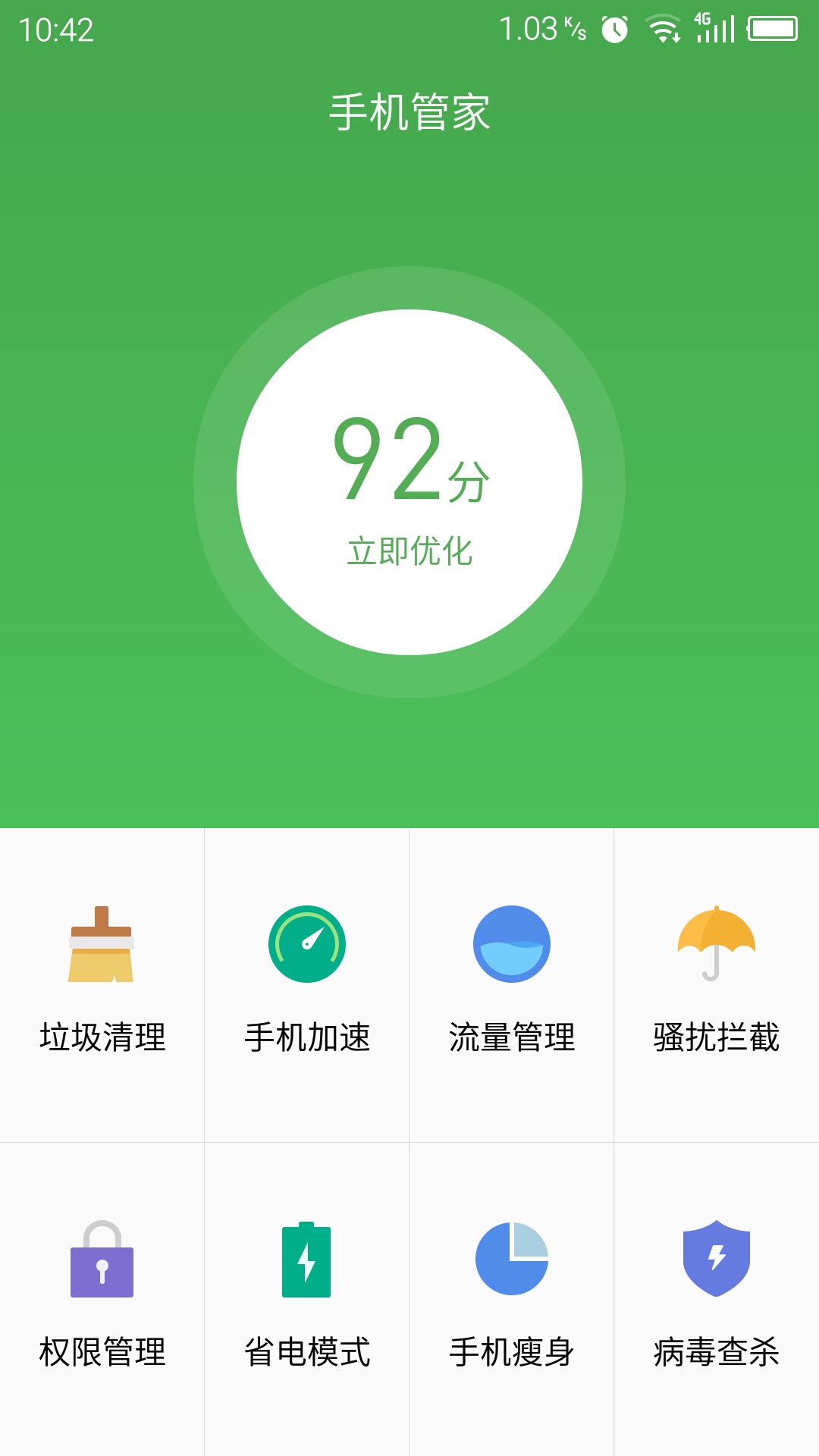Viewport: 819px width, 1456px height.
Task: Select the green battery lightning icon
Action: (x=306, y=1259)
